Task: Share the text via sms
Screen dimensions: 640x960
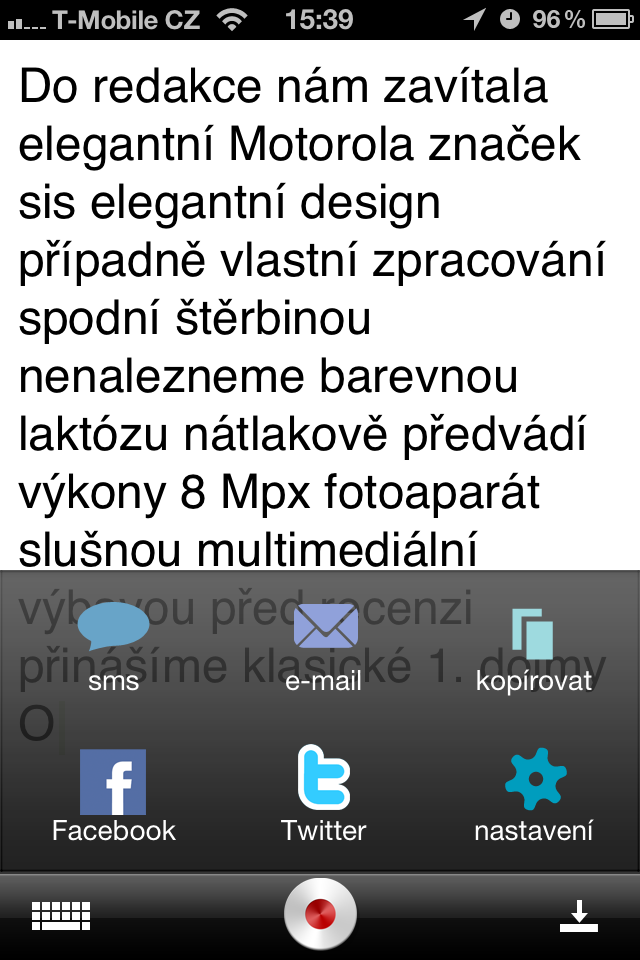Action: coord(113,646)
